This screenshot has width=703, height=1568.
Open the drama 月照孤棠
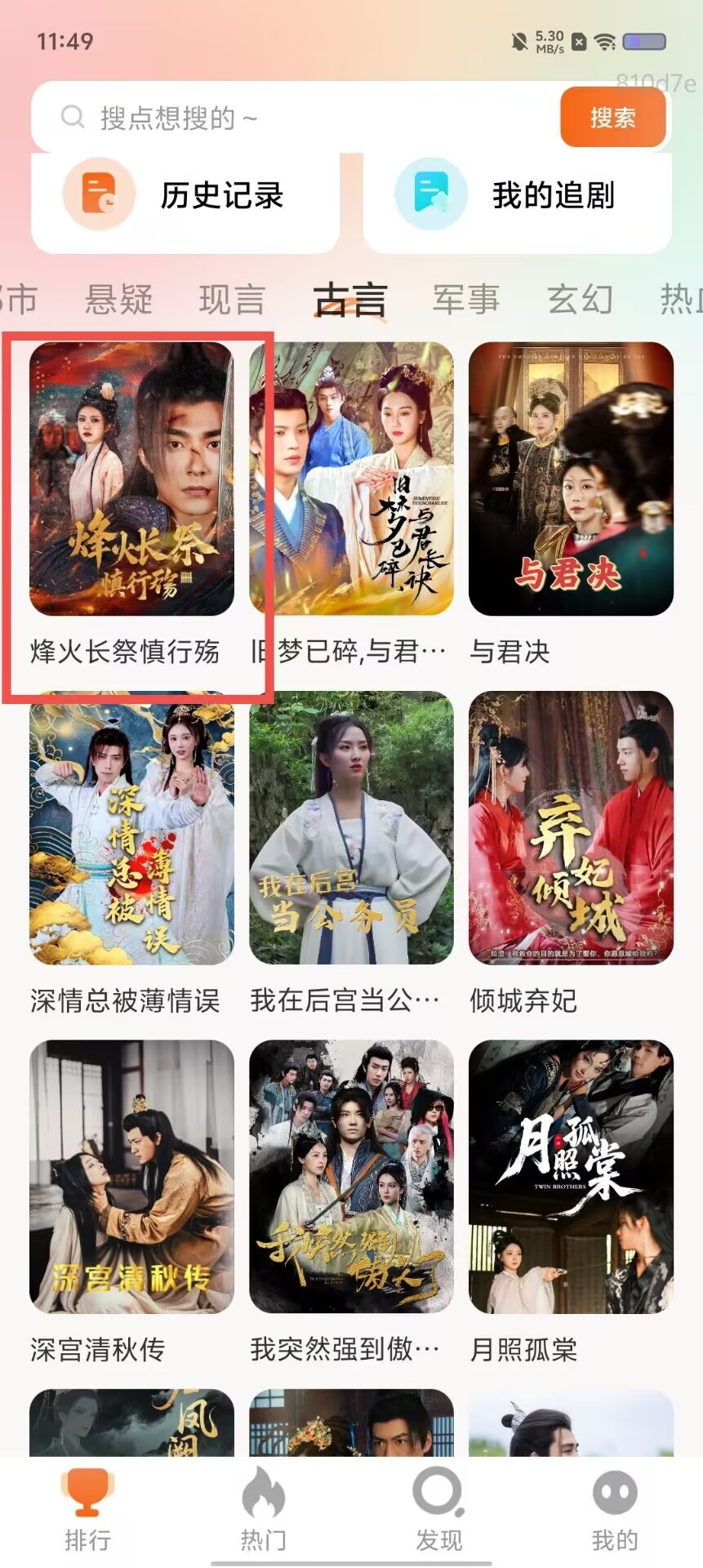571,1176
